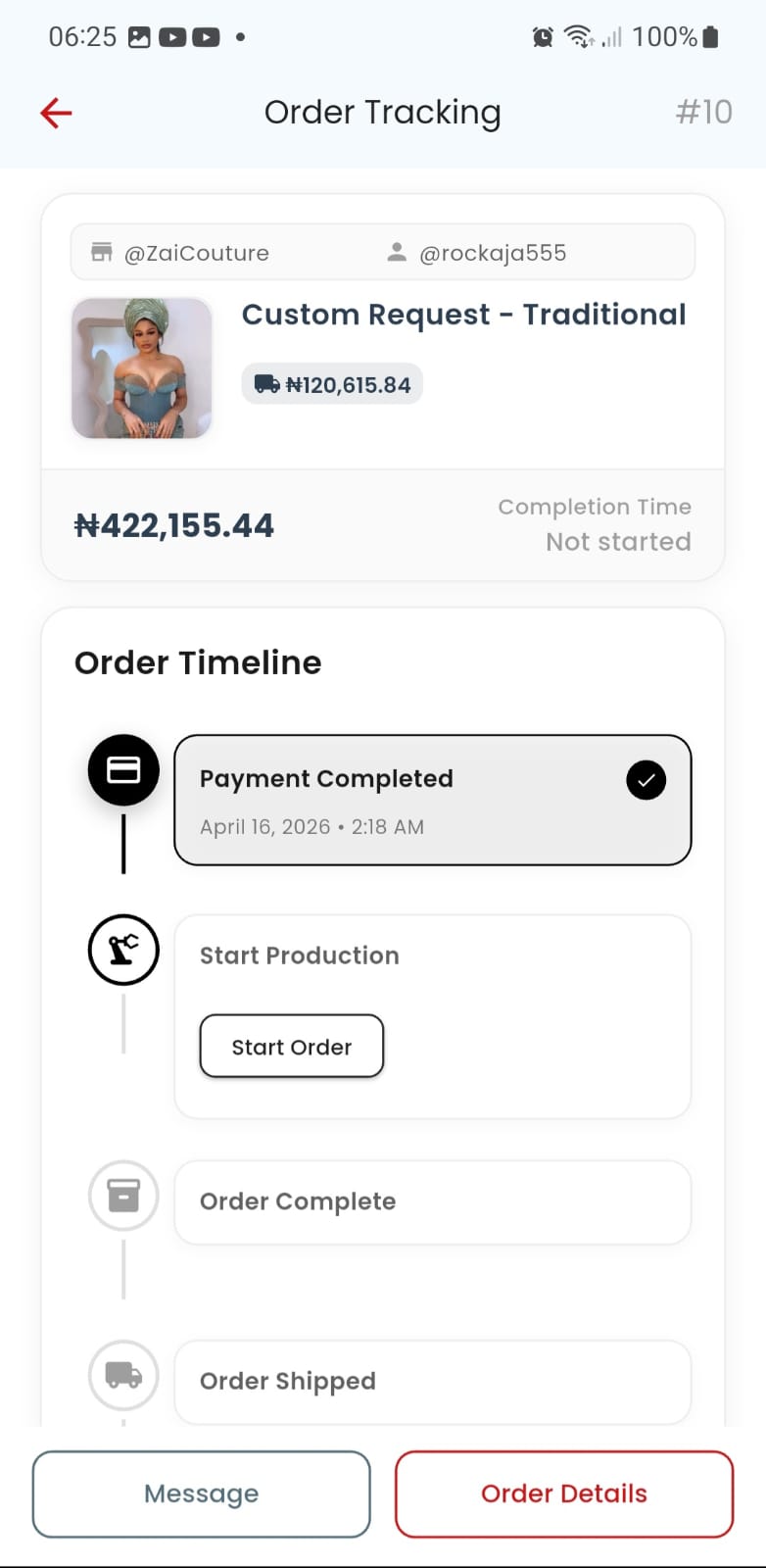Select the package box icon beside Order Complete

click(122, 1196)
